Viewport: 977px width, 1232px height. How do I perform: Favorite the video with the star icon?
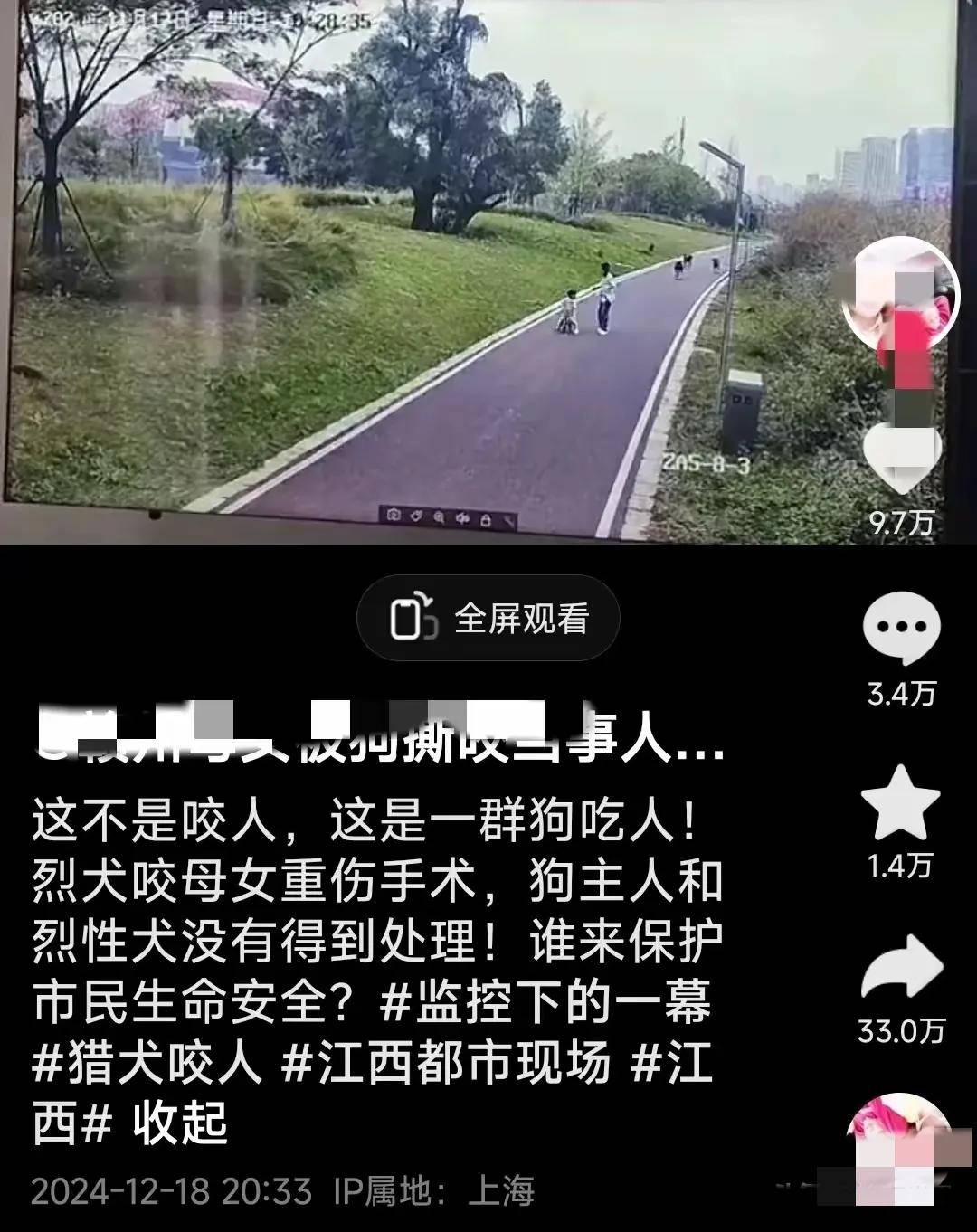tap(901, 801)
